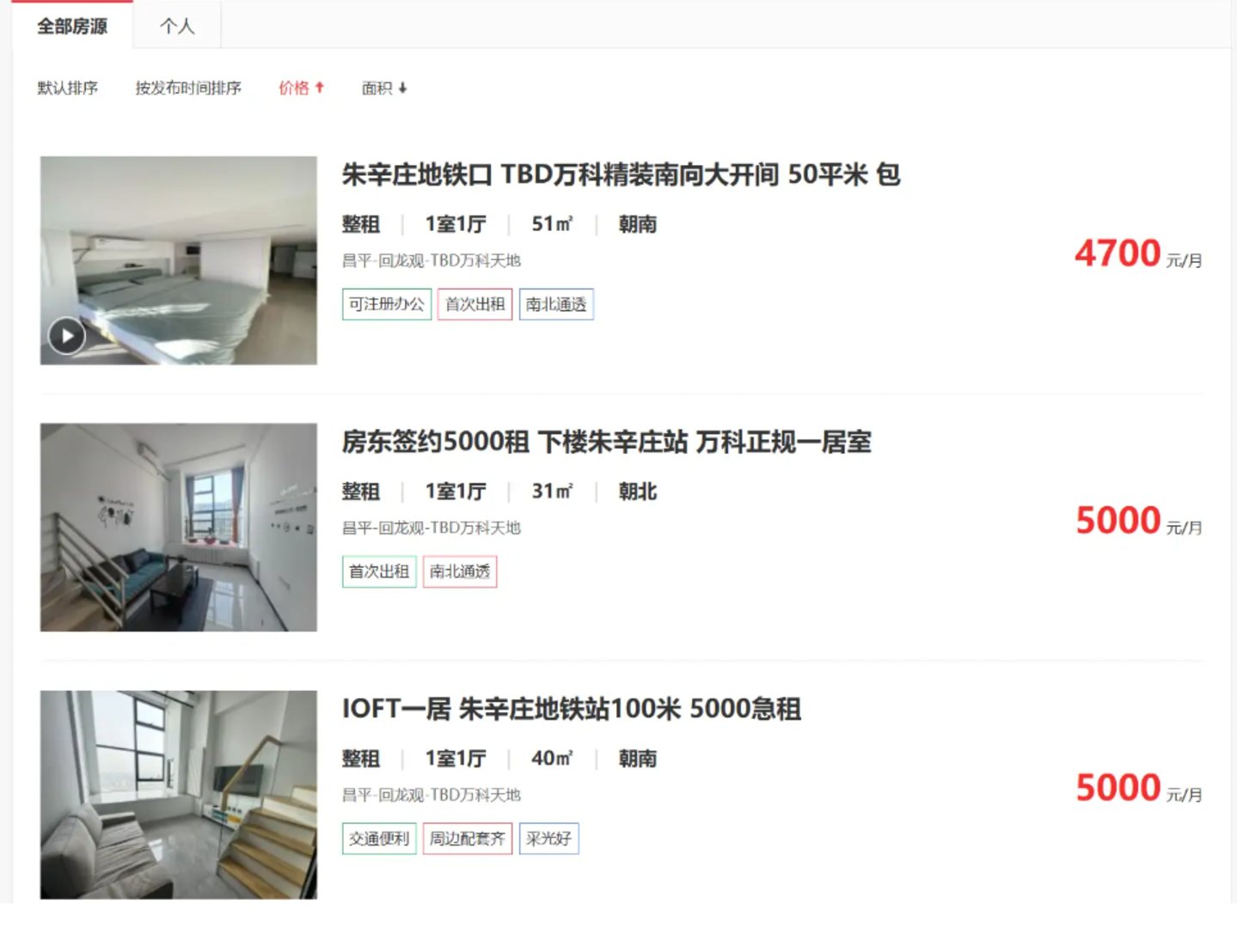
Task: Switch to the 全部房源 tab
Action: 72,27
